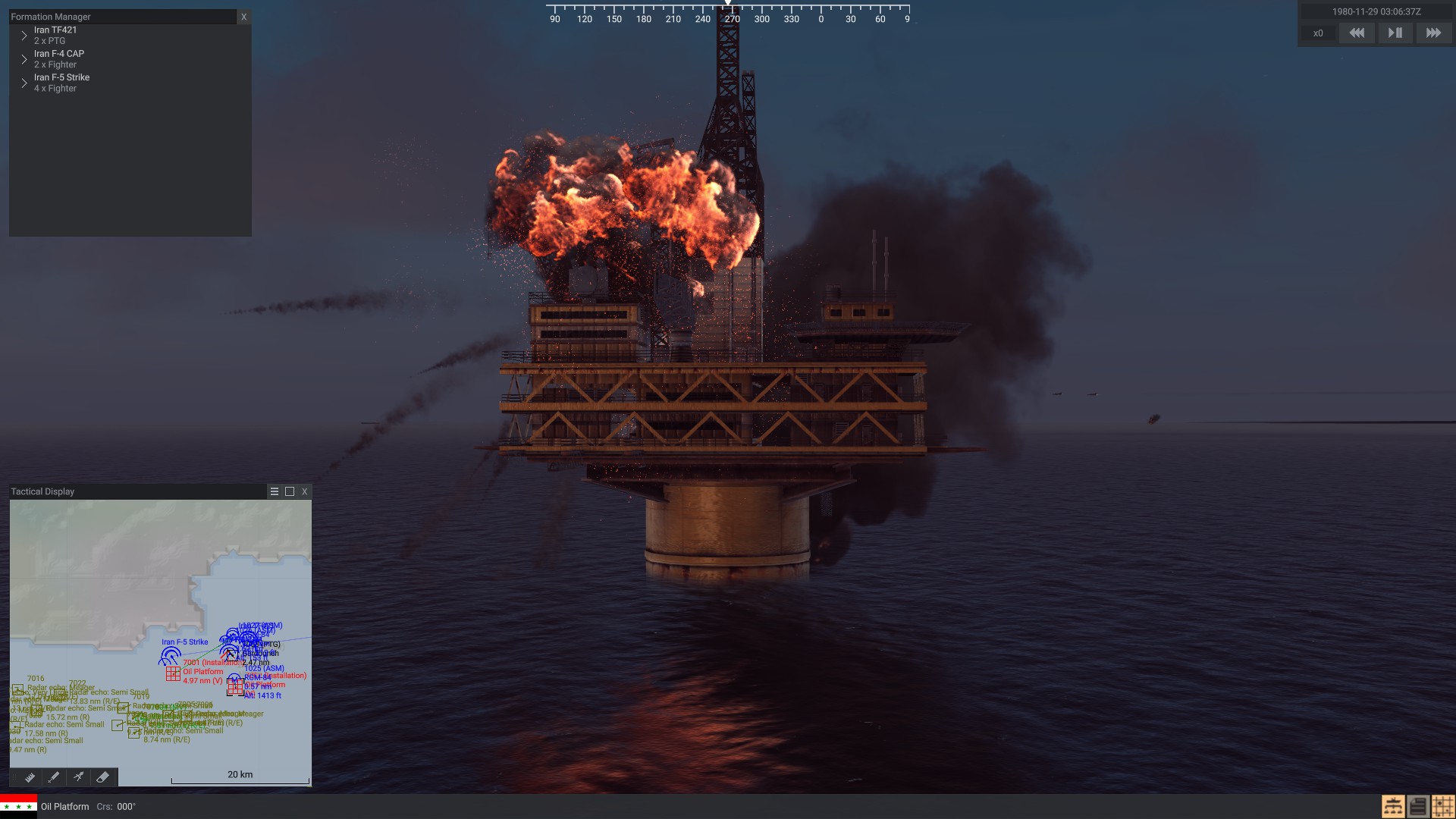
Task: Select the eraser tool on map
Action: pos(103,777)
